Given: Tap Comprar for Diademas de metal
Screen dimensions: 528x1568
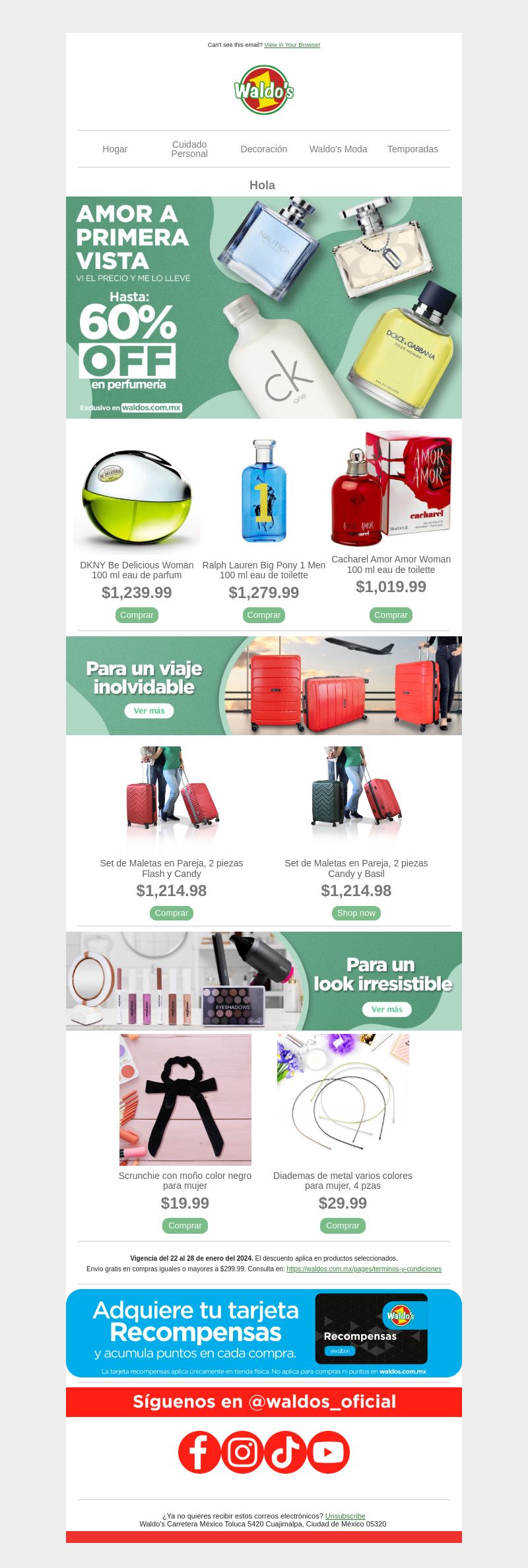Looking at the screenshot, I should tap(343, 1225).
